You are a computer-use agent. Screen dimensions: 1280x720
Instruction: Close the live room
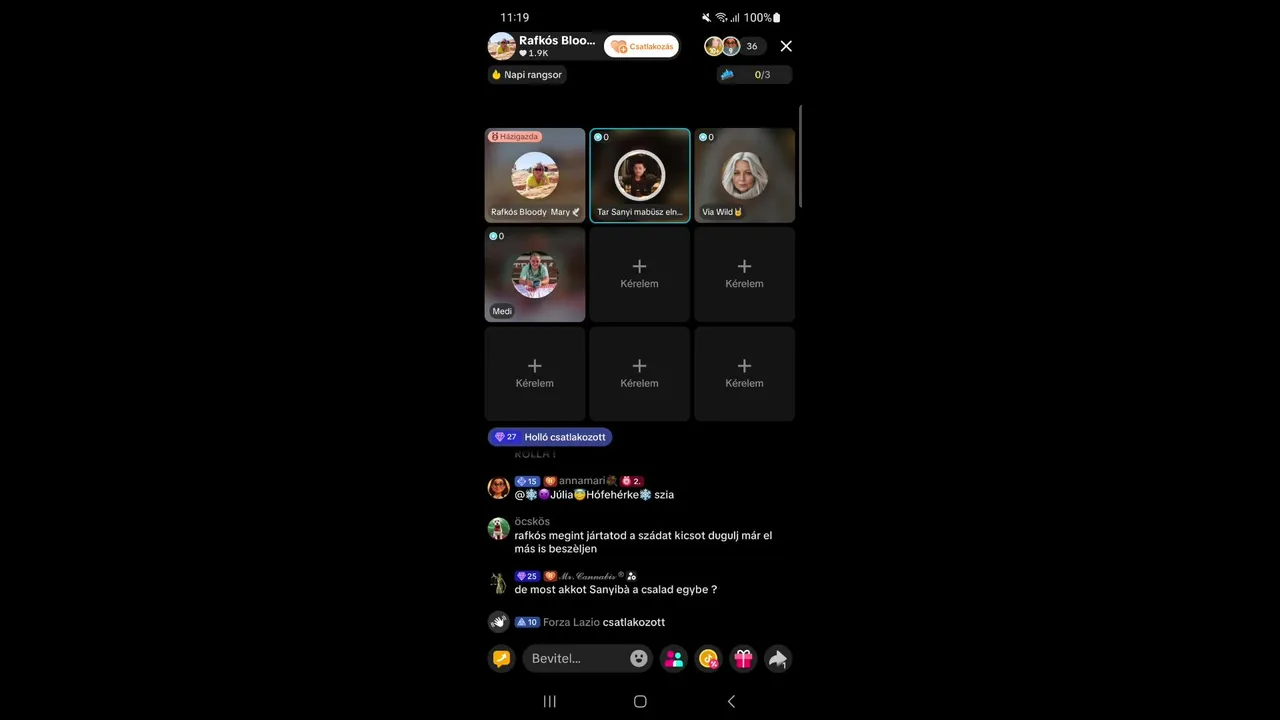786,46
